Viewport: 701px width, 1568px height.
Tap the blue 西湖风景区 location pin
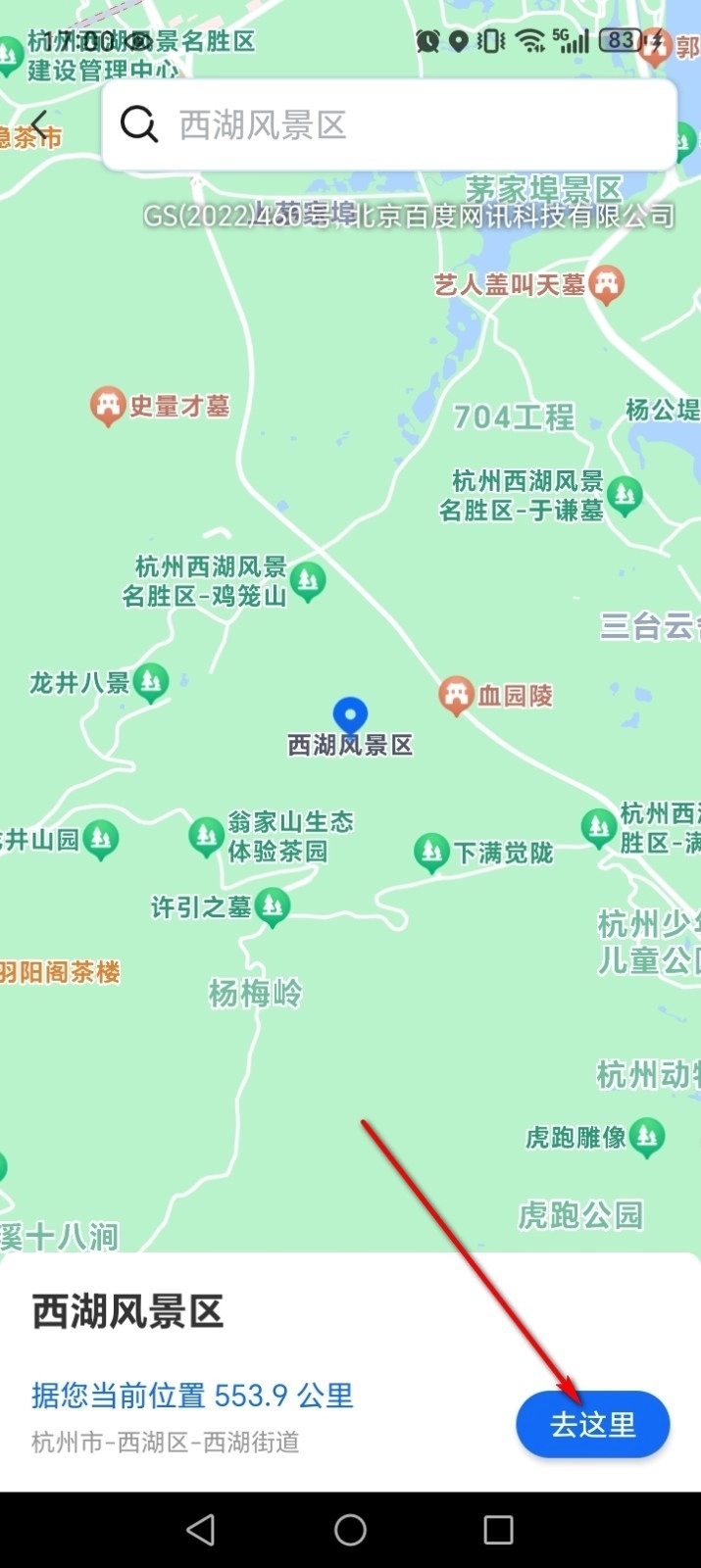click(x=350, y=716)
